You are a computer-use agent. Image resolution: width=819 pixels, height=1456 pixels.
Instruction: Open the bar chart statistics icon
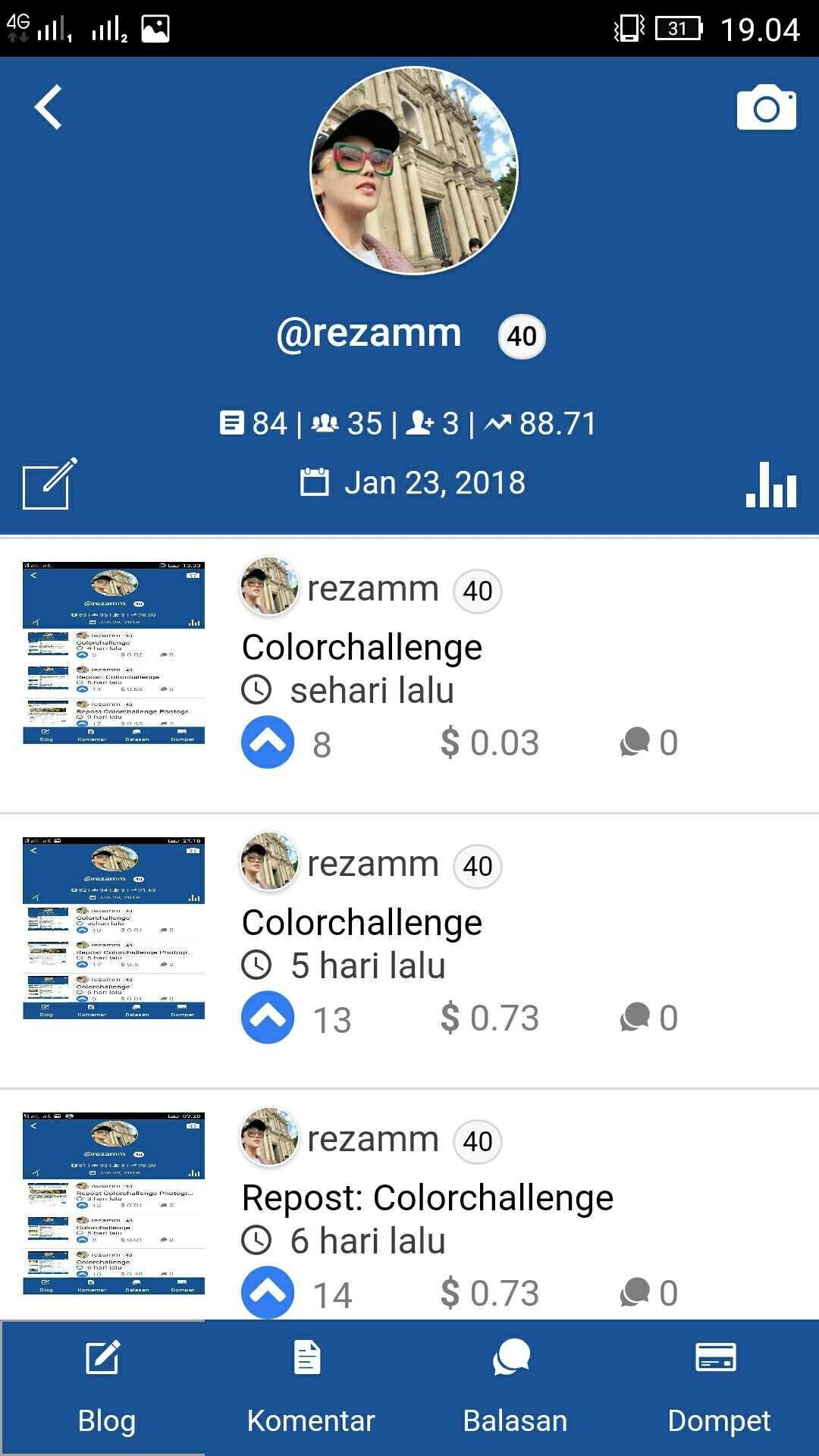[771, 485]
